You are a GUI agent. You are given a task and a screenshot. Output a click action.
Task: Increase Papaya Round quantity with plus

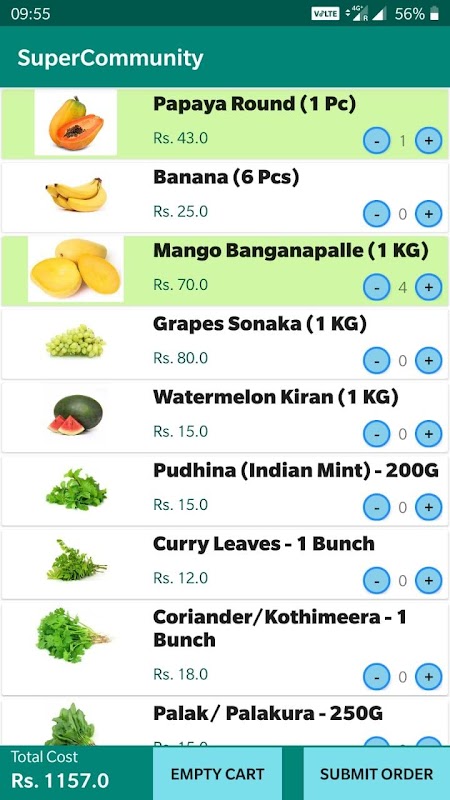[x=429, y=140]
